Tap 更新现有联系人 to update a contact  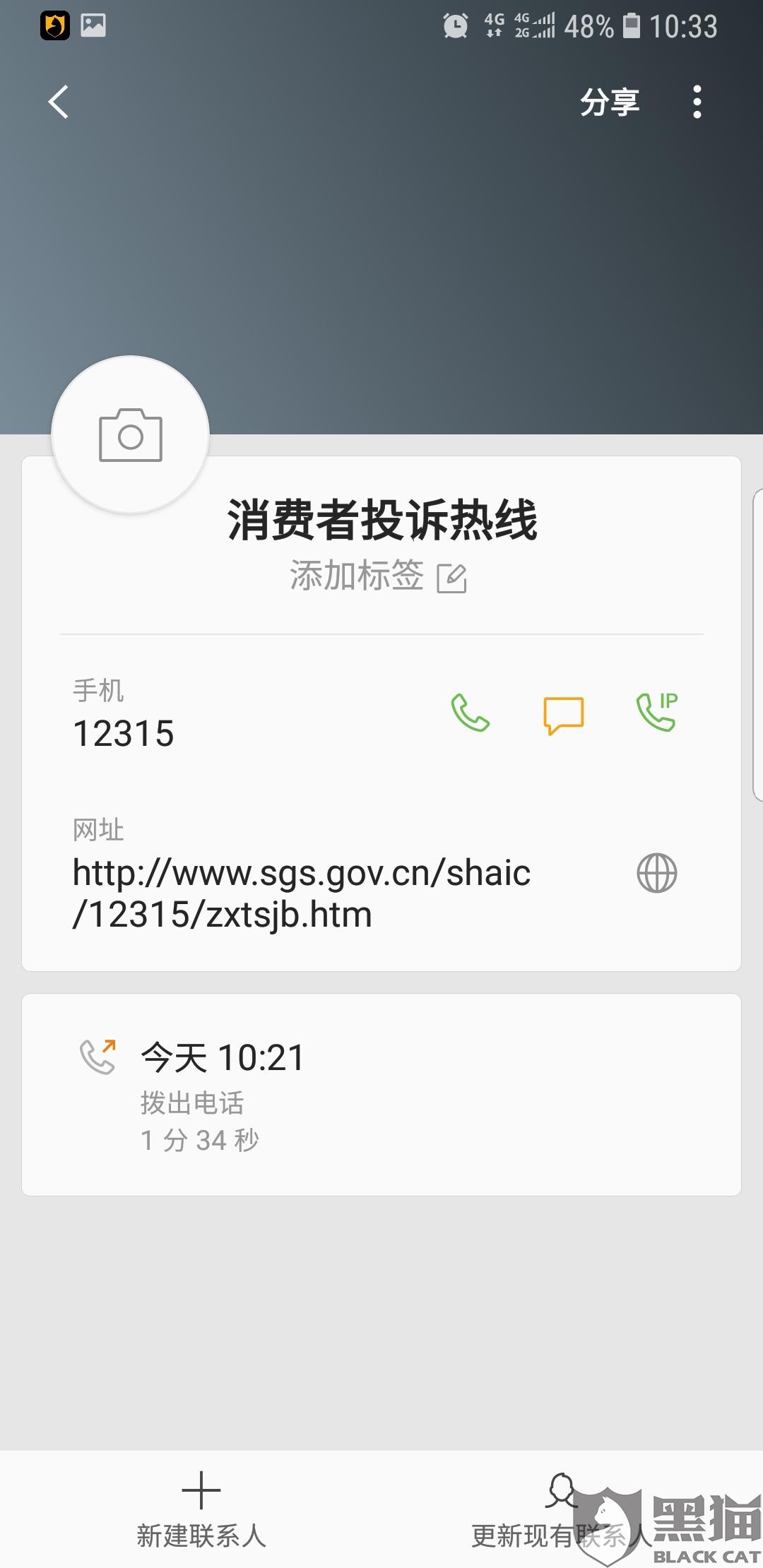pyautogui.click(x=562, y=1509)
